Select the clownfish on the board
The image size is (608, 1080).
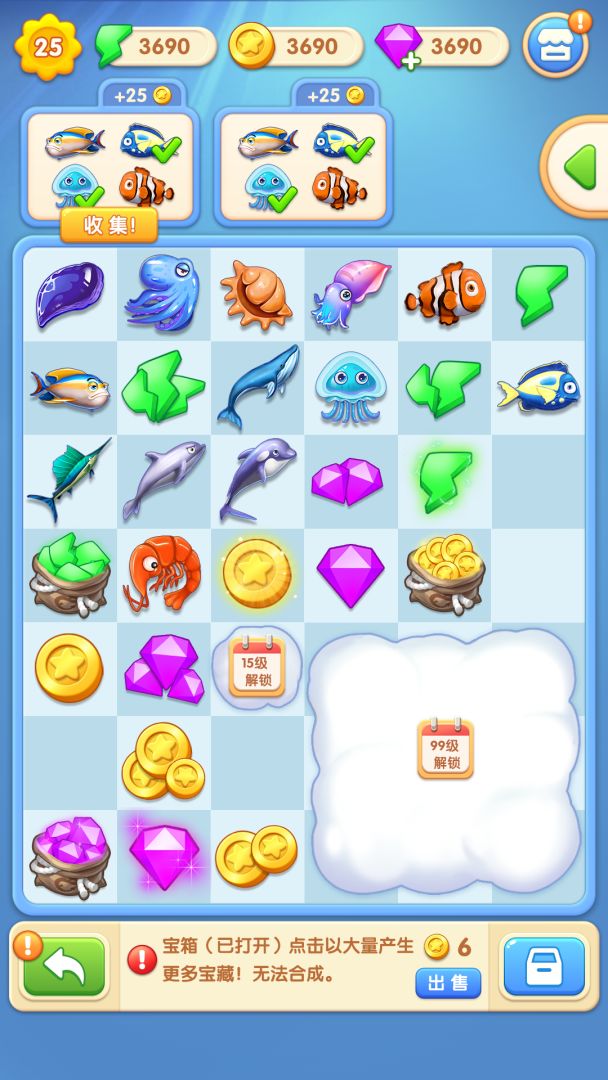pos(444,291)
